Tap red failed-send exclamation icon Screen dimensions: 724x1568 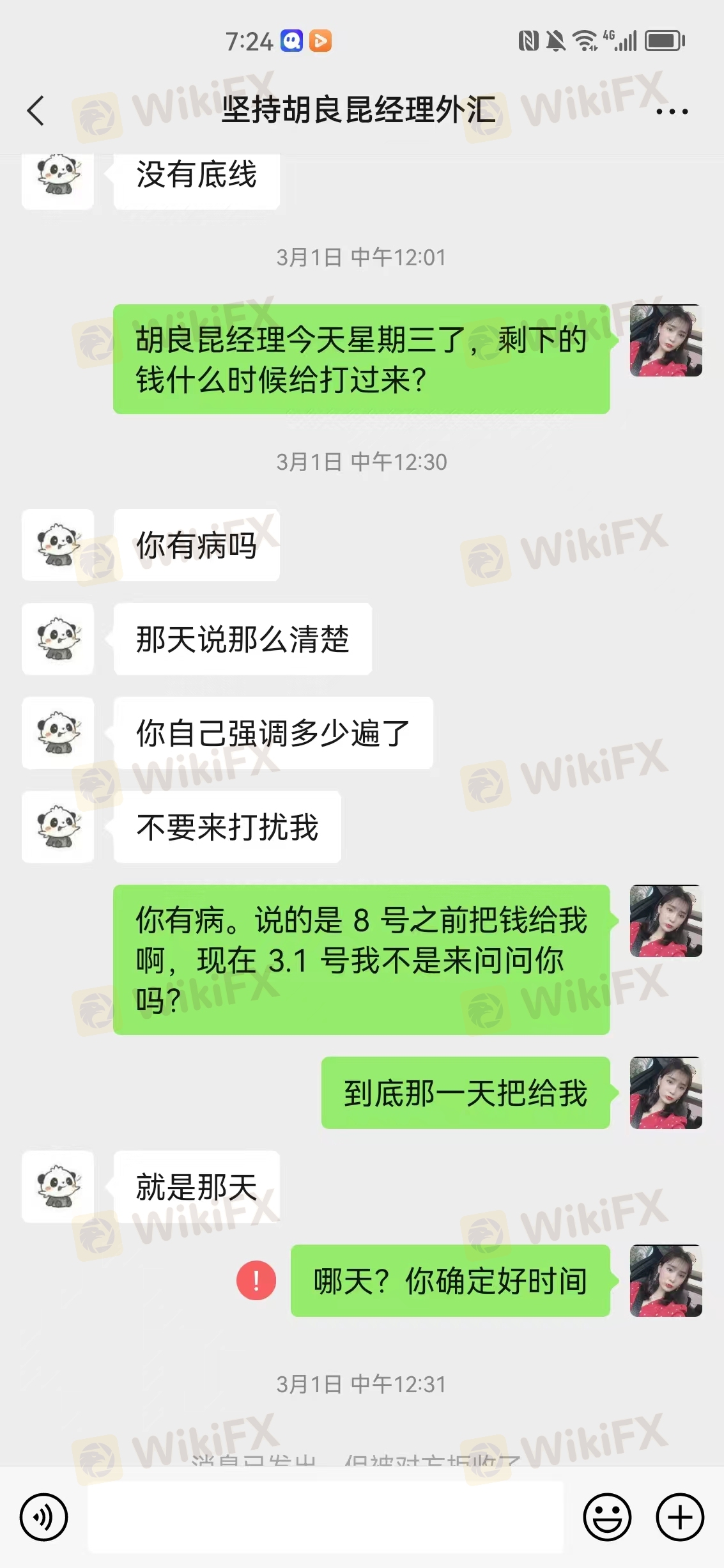pyautogui.click(x=256, y=1281)
